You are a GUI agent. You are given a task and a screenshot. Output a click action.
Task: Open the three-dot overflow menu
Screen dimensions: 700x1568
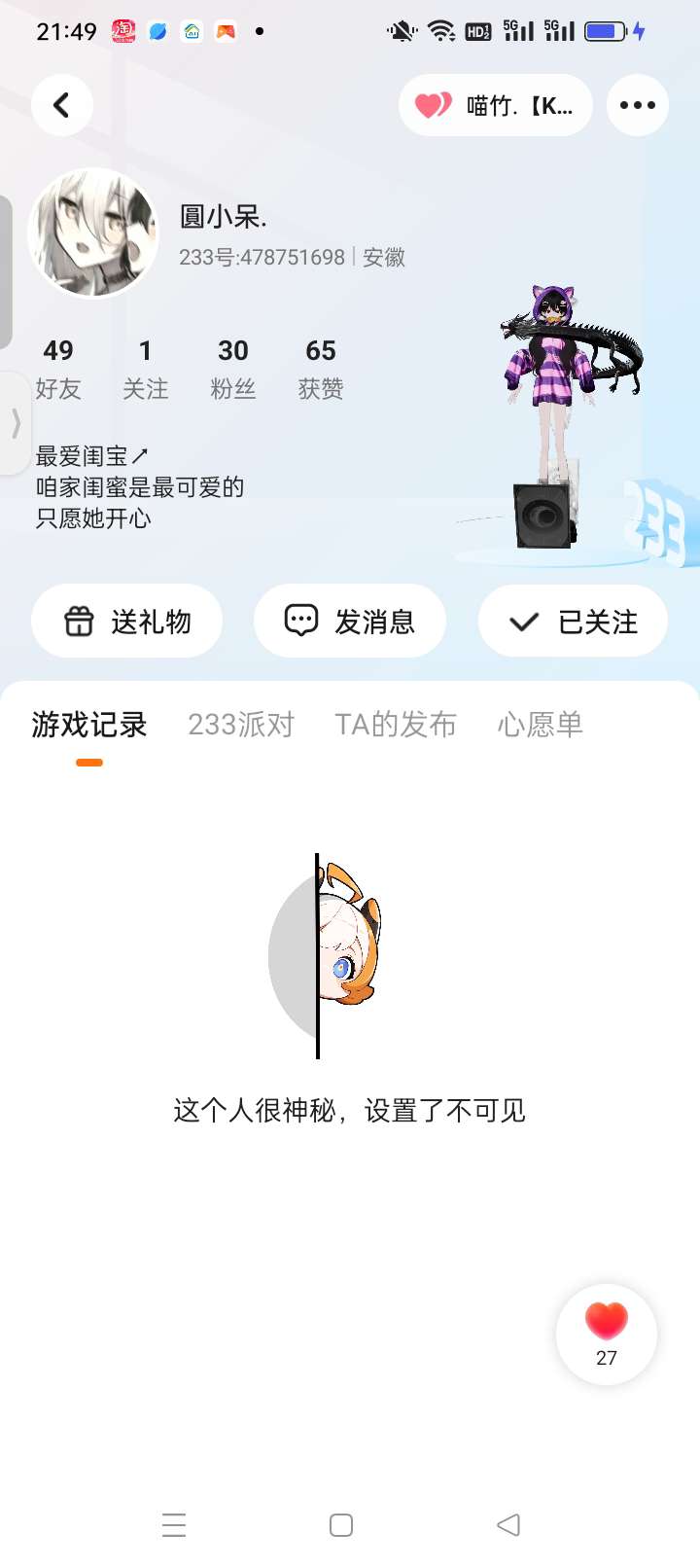637,105
